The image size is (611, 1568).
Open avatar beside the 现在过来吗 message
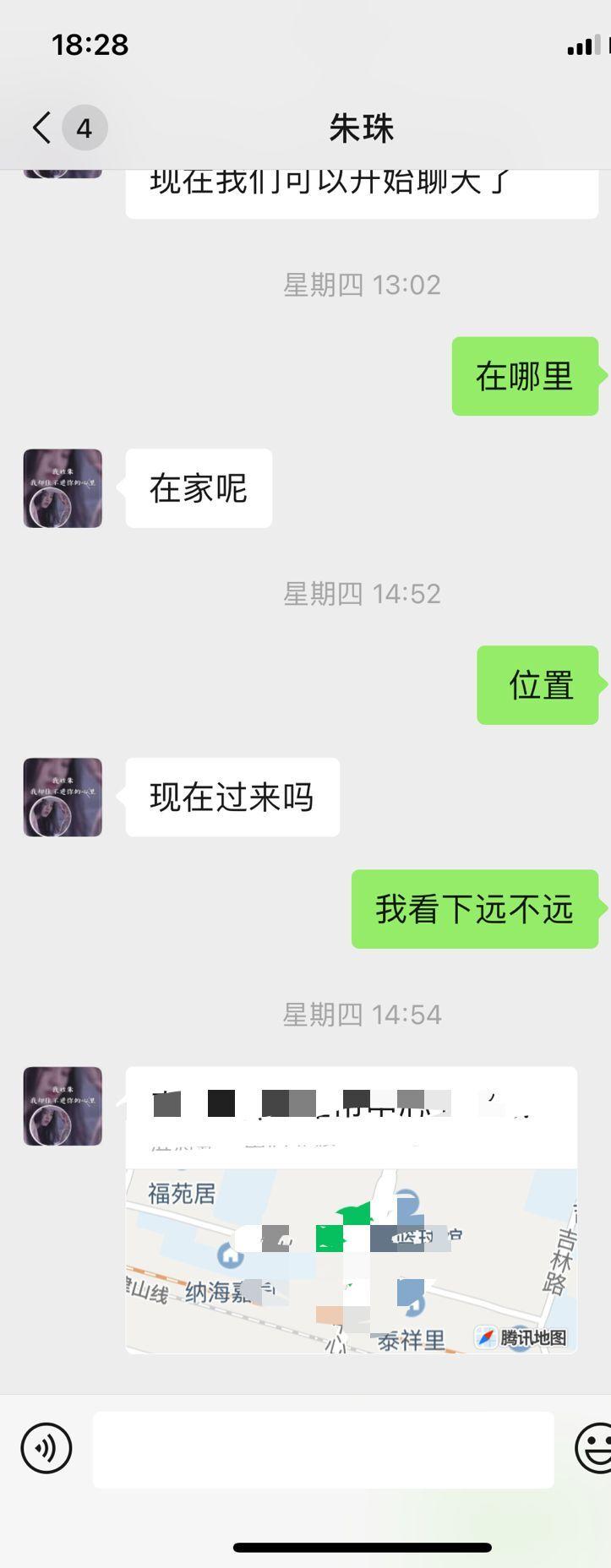coord(63,797)
